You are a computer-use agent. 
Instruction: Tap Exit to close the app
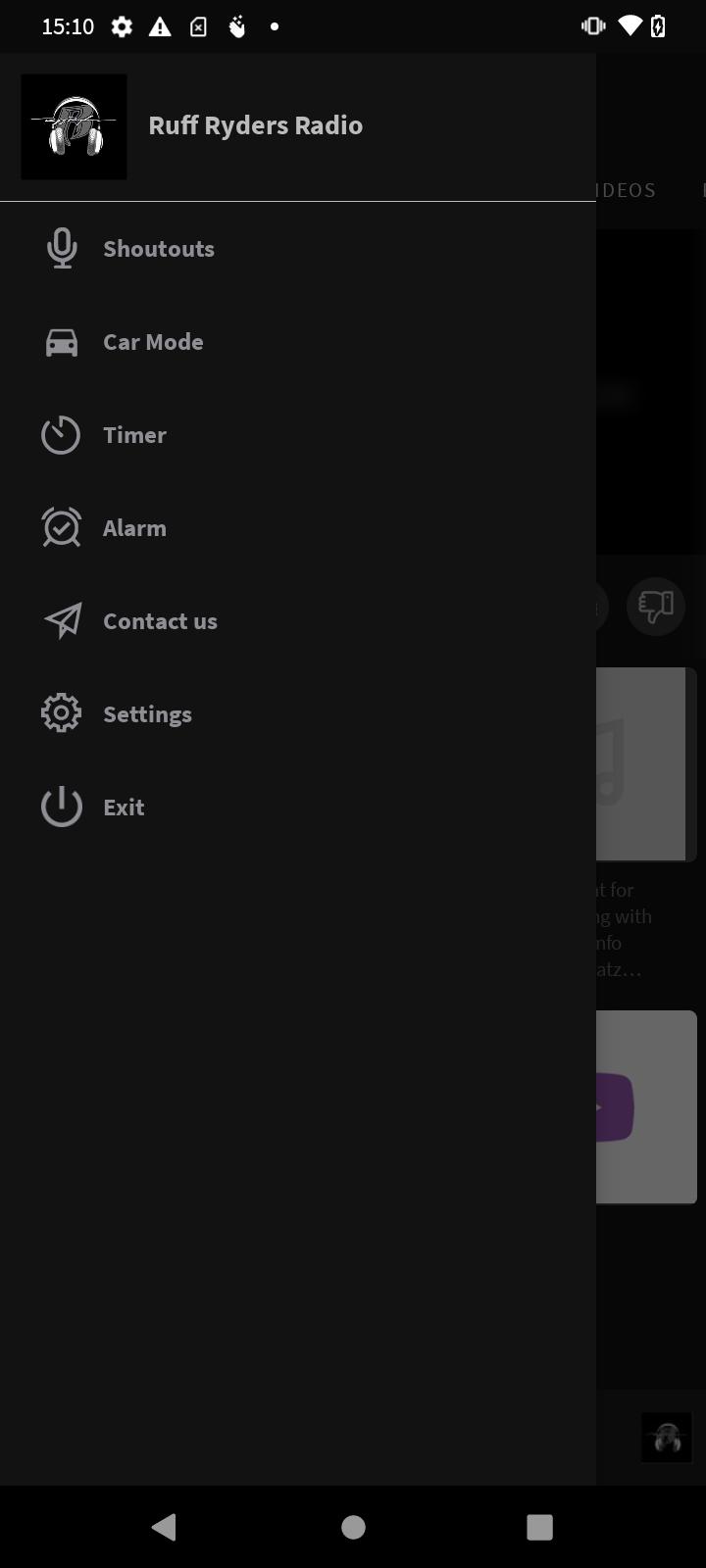point(298,808)
